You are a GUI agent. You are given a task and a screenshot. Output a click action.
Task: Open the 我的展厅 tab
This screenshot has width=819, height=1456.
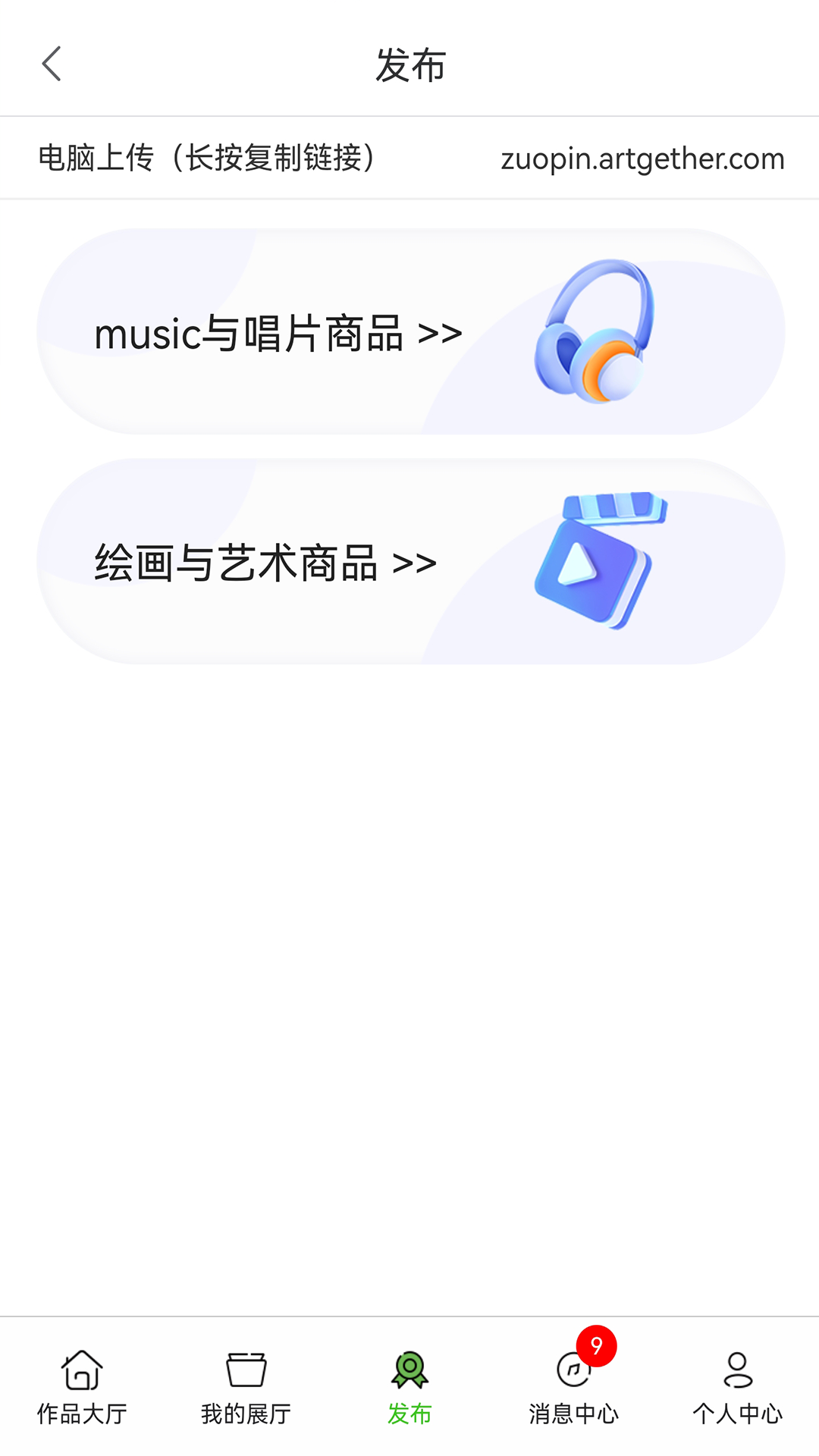tap(246, 1386)
